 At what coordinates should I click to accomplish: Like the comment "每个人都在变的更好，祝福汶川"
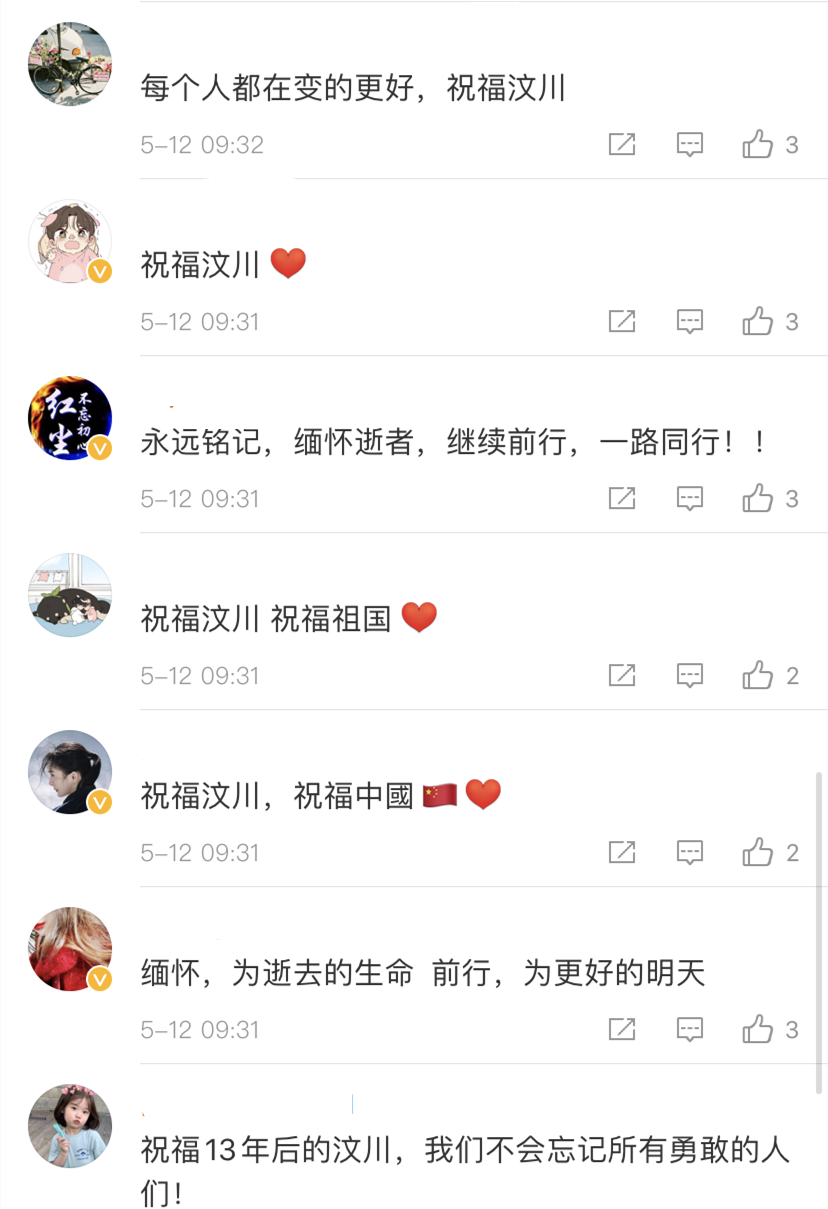(758, 145)
